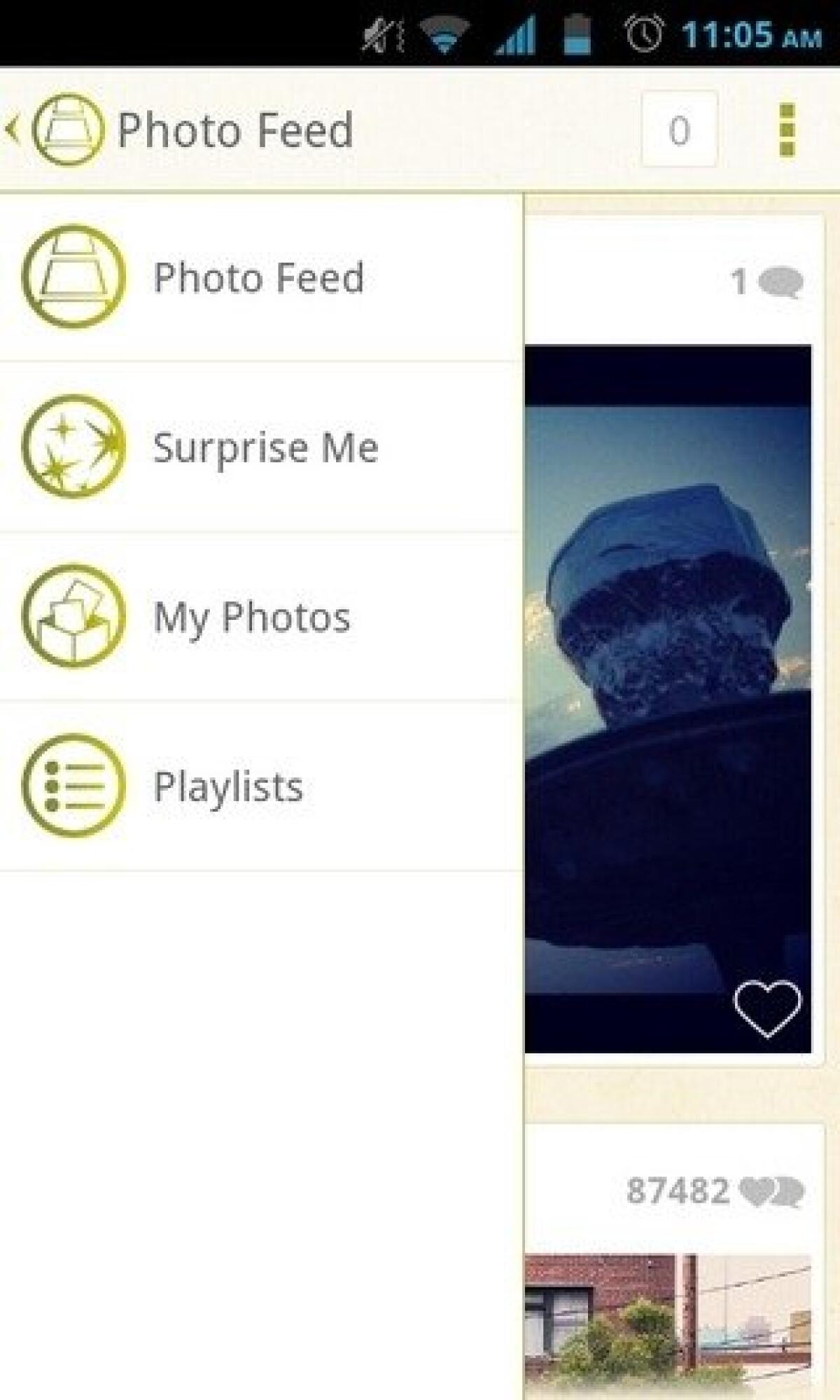The image size is (840, 1400).
Task: Select Surprise Me from the side menu
Action: [264, 448]
